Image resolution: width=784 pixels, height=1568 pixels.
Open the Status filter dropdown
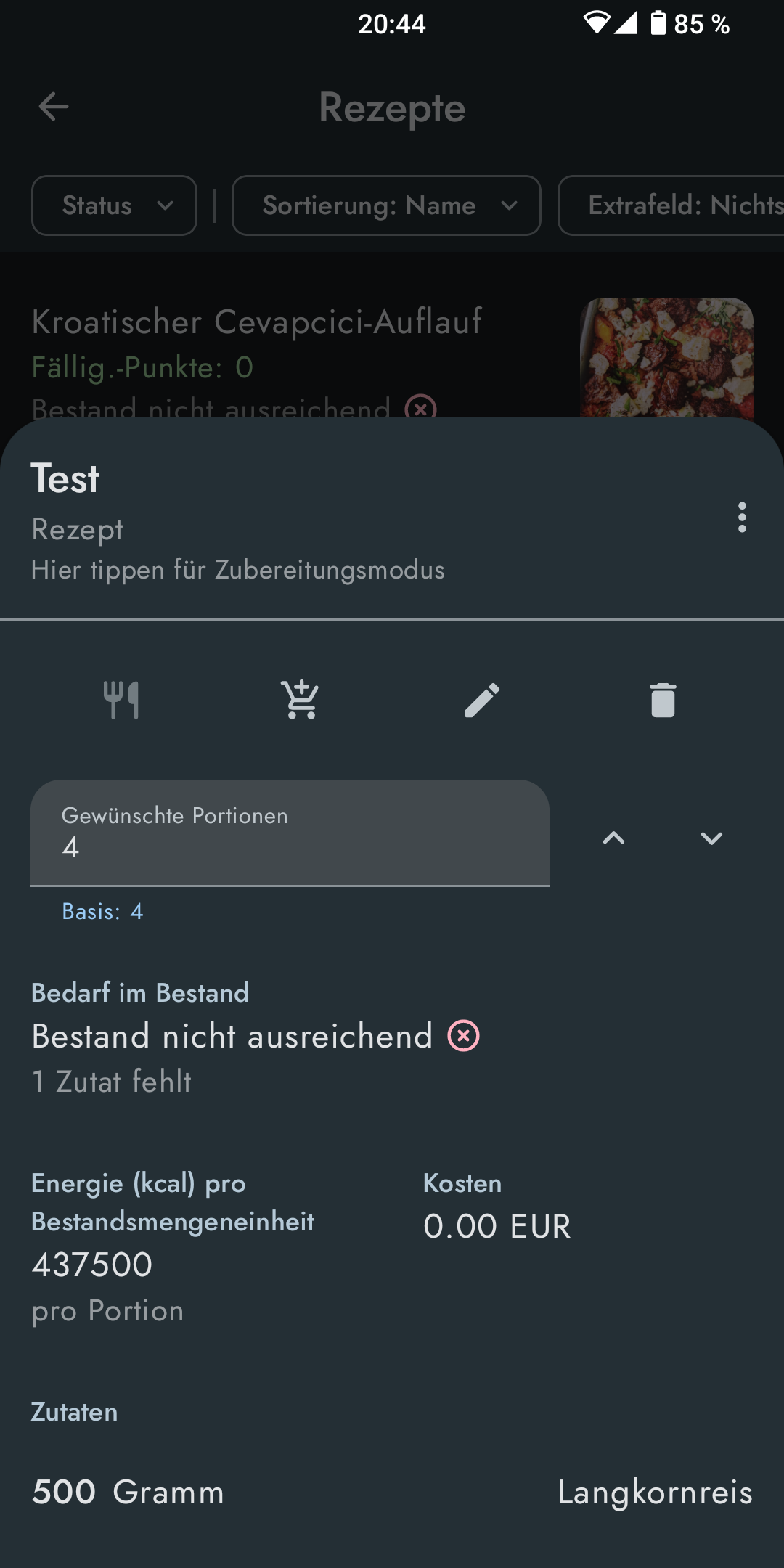pos(114,205)
